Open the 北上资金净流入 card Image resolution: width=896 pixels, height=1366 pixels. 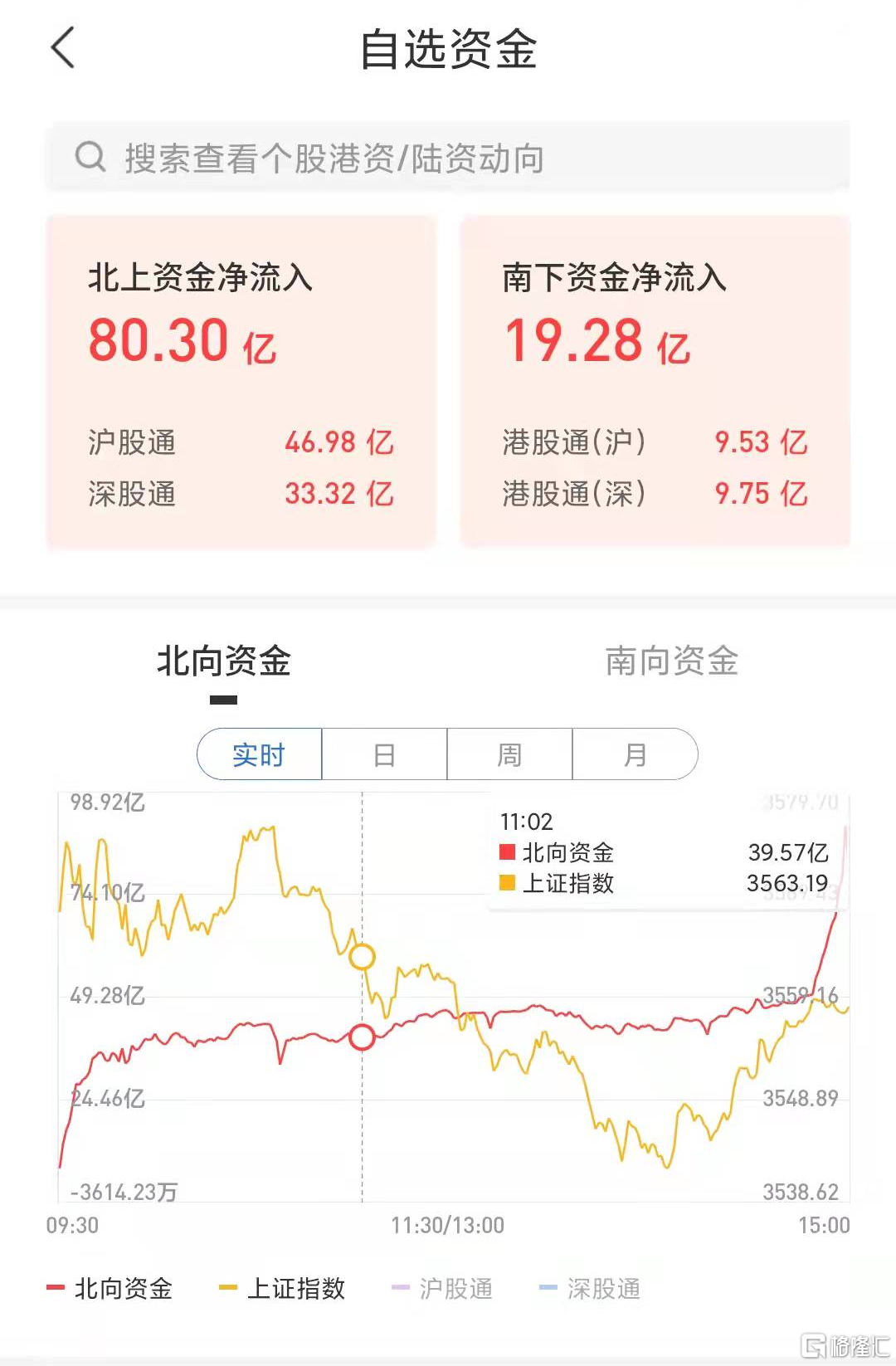(241, 382)
